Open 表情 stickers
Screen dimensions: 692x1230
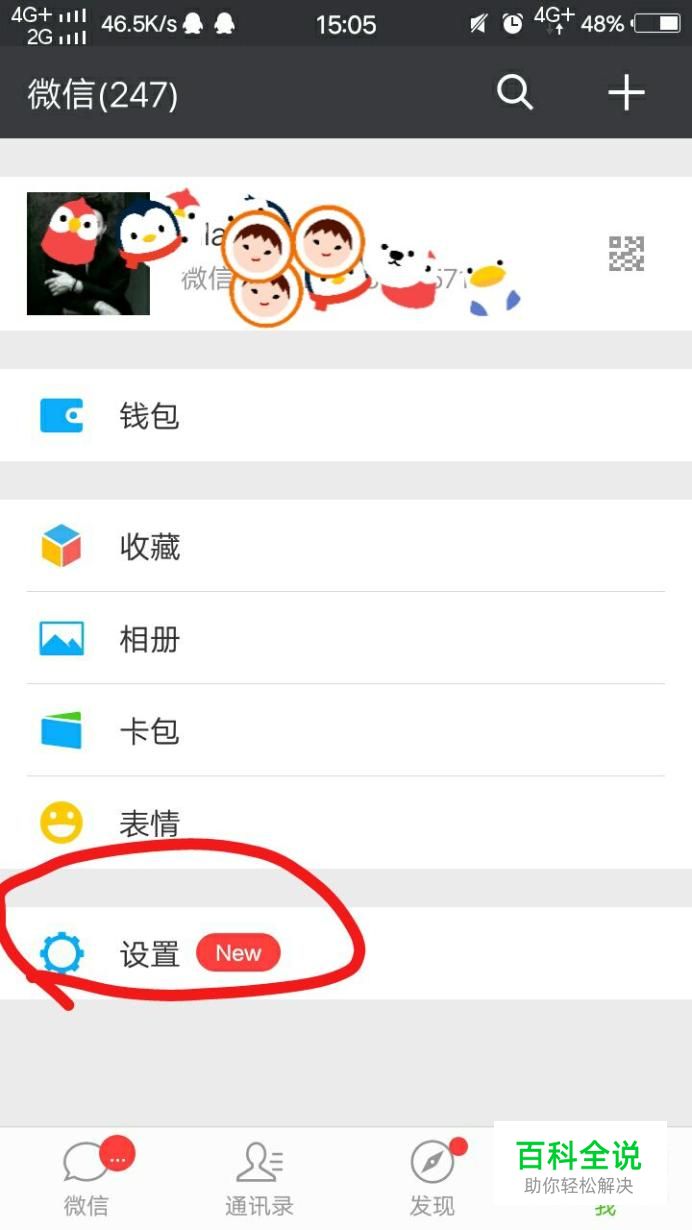click(346, 823)
